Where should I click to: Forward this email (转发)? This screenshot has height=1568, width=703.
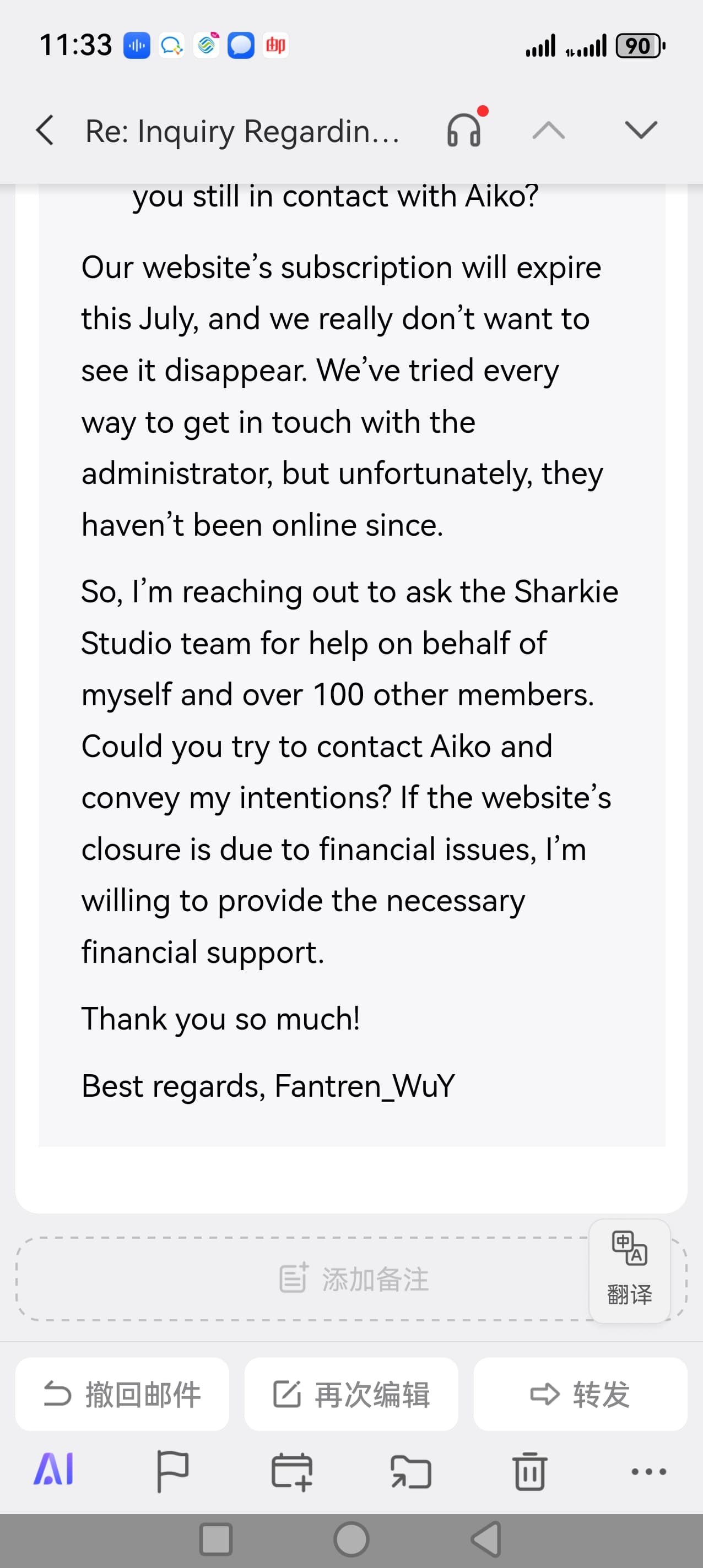(580, 1394)
